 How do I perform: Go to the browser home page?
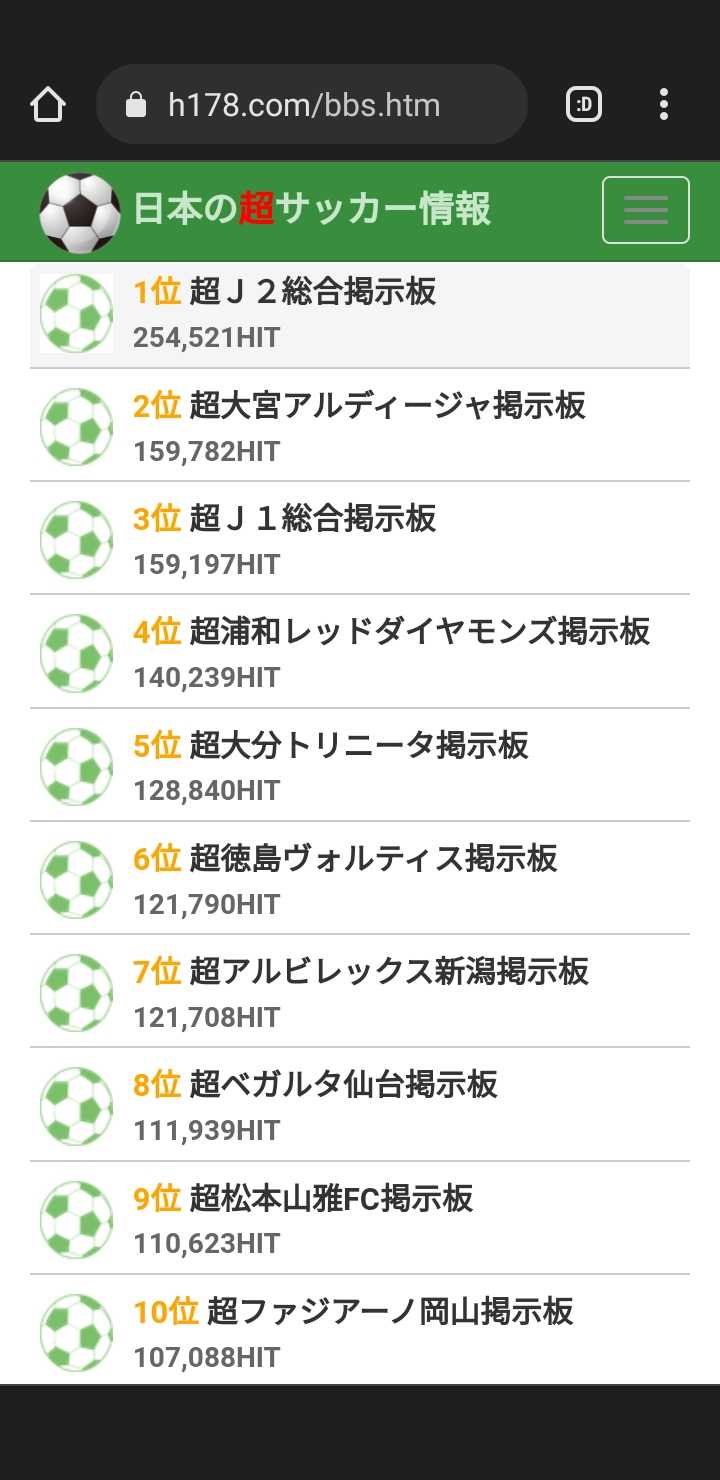click(x=48, y=104)
